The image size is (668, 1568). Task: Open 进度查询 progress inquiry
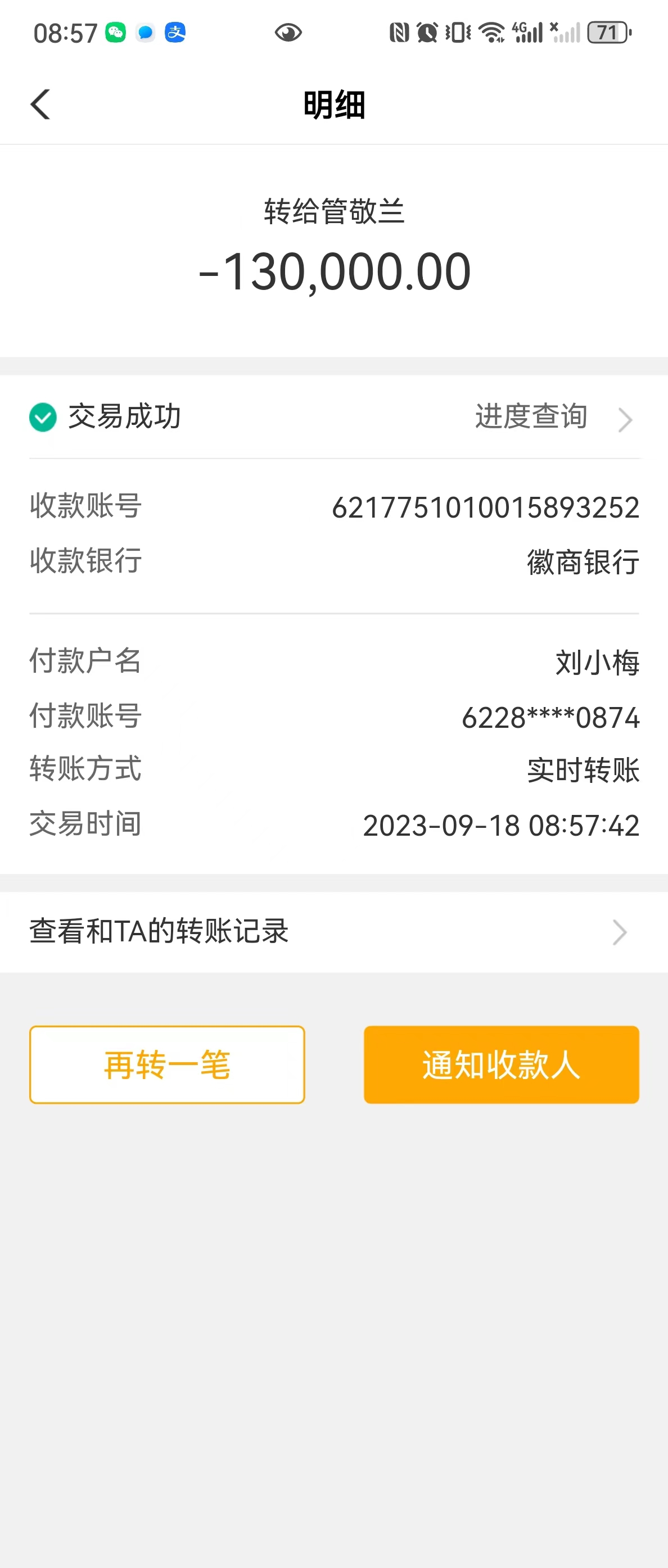pyautogui.click(x=552, y=418)
